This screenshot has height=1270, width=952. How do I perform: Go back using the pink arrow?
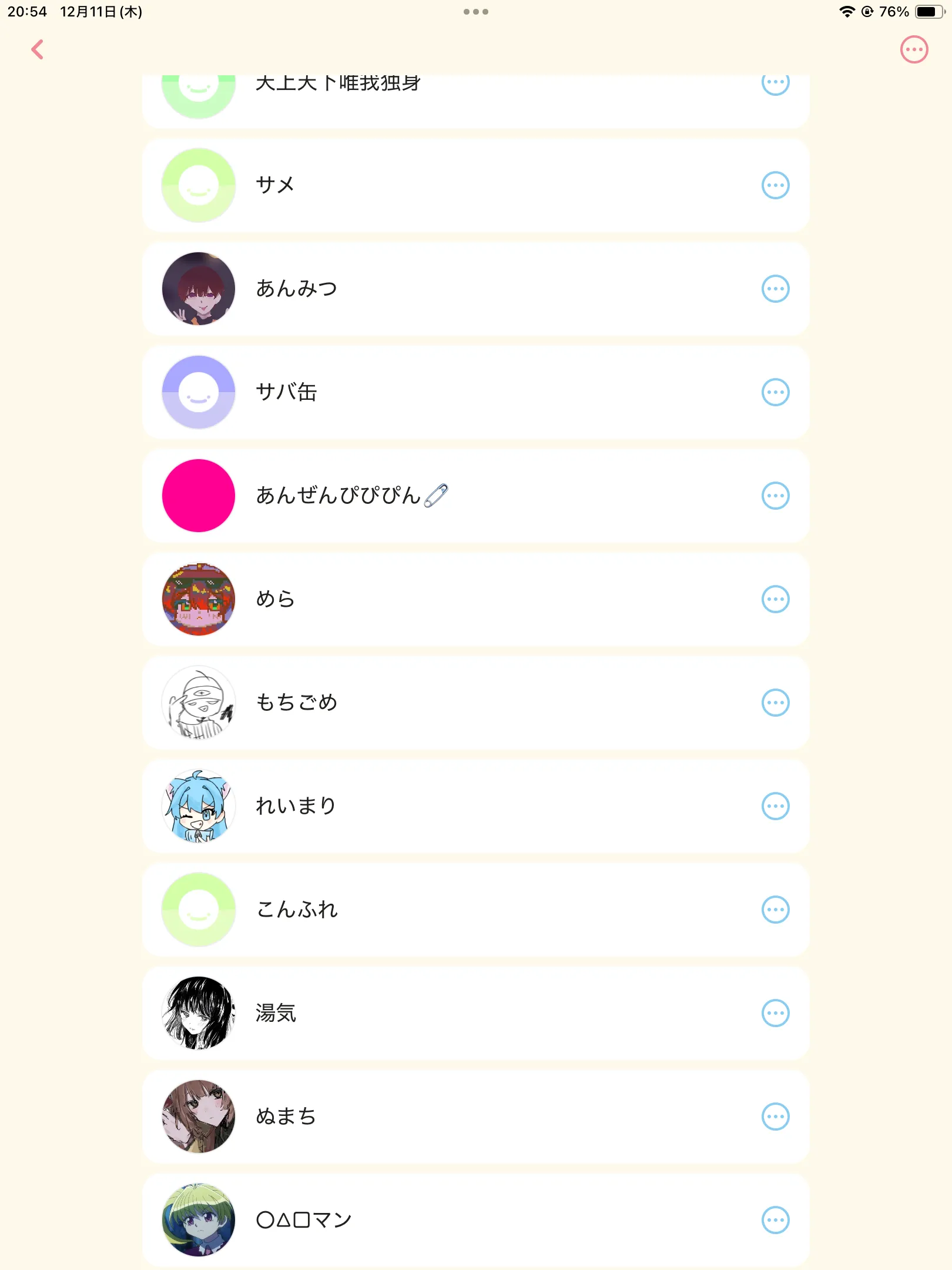(x=38, y=49)
